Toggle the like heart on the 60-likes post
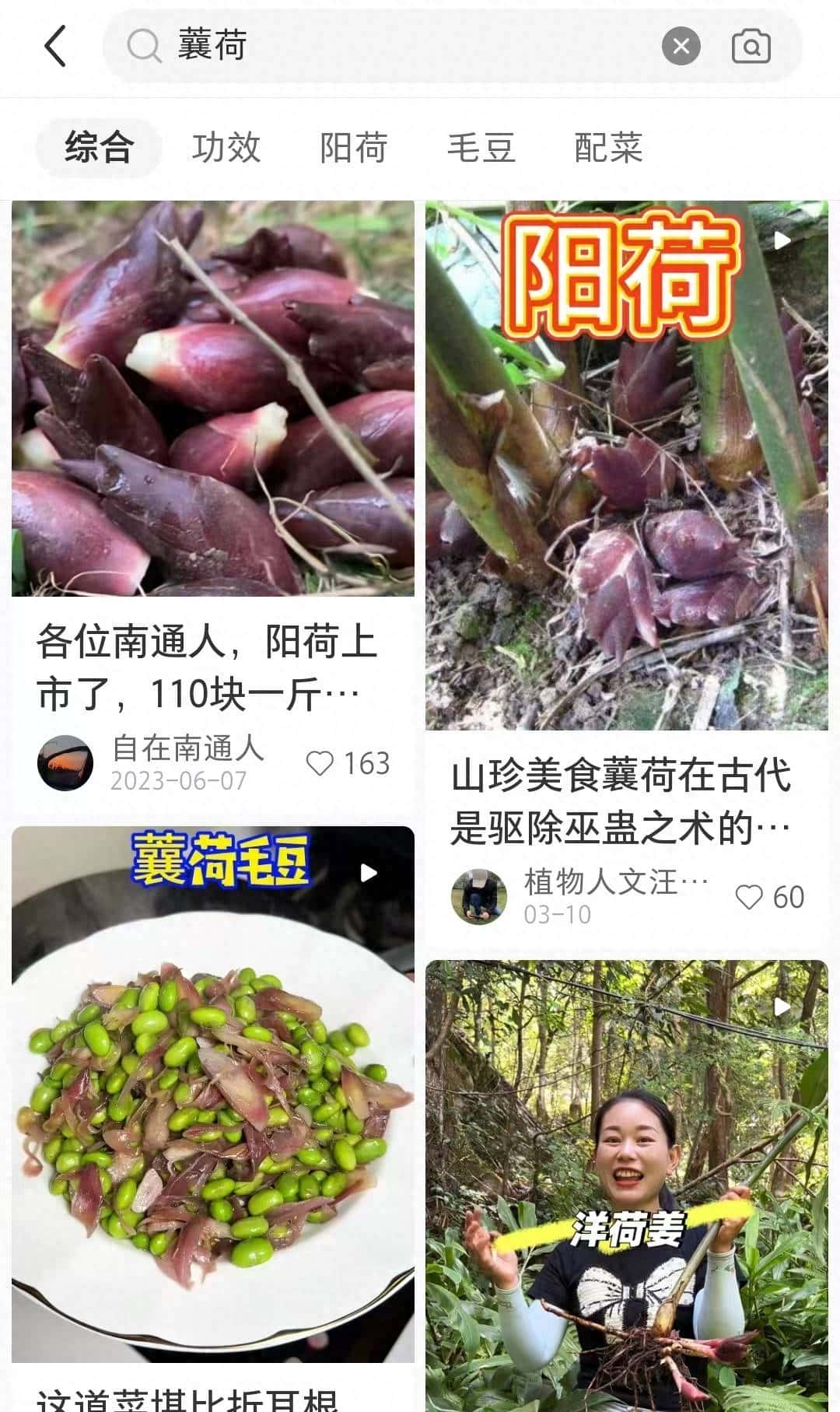The height and width of the screenshot is (1412, 840). pyautogui.click(x=747, y=898)
